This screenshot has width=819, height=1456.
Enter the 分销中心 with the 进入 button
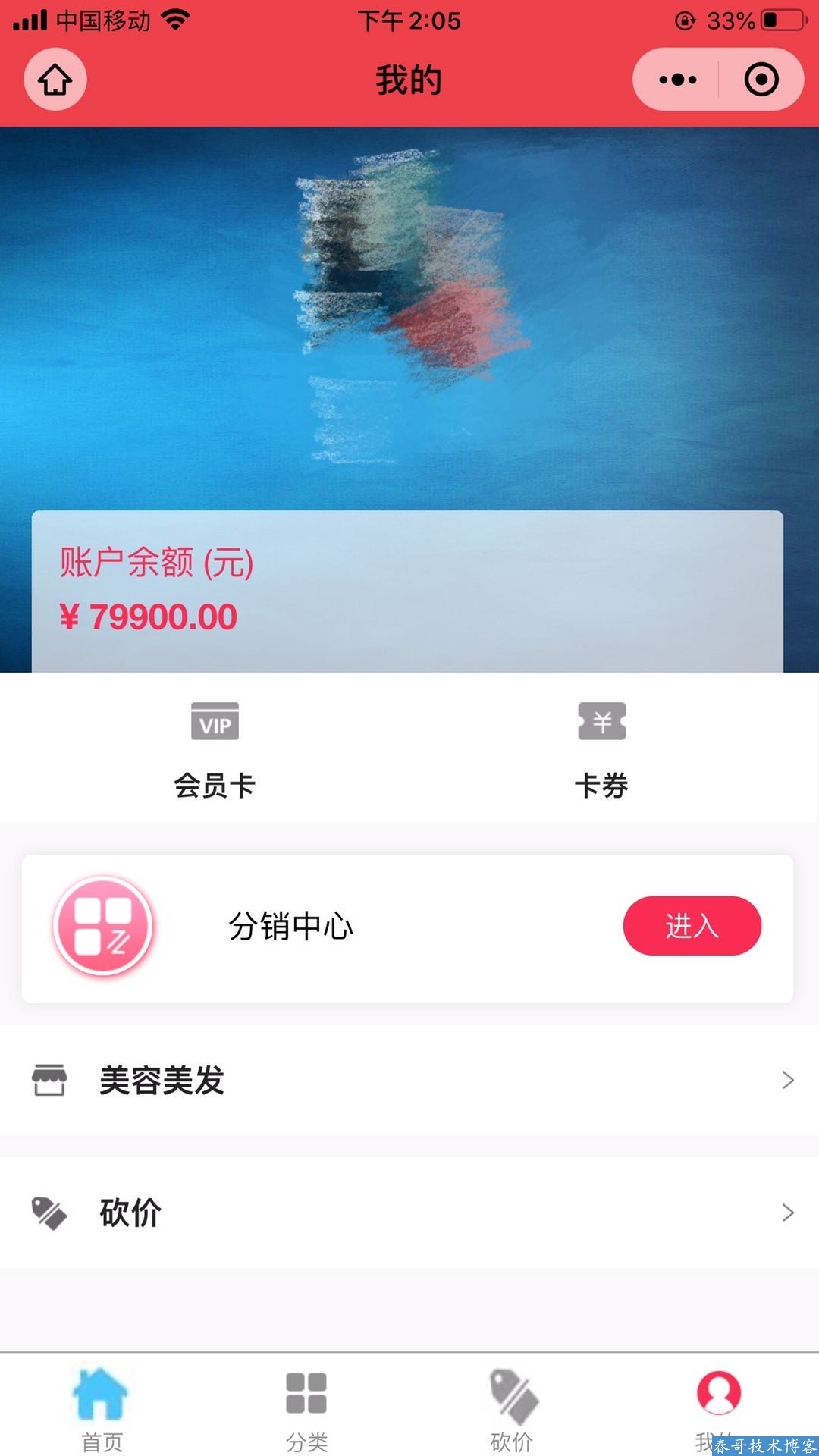point(692,925)
